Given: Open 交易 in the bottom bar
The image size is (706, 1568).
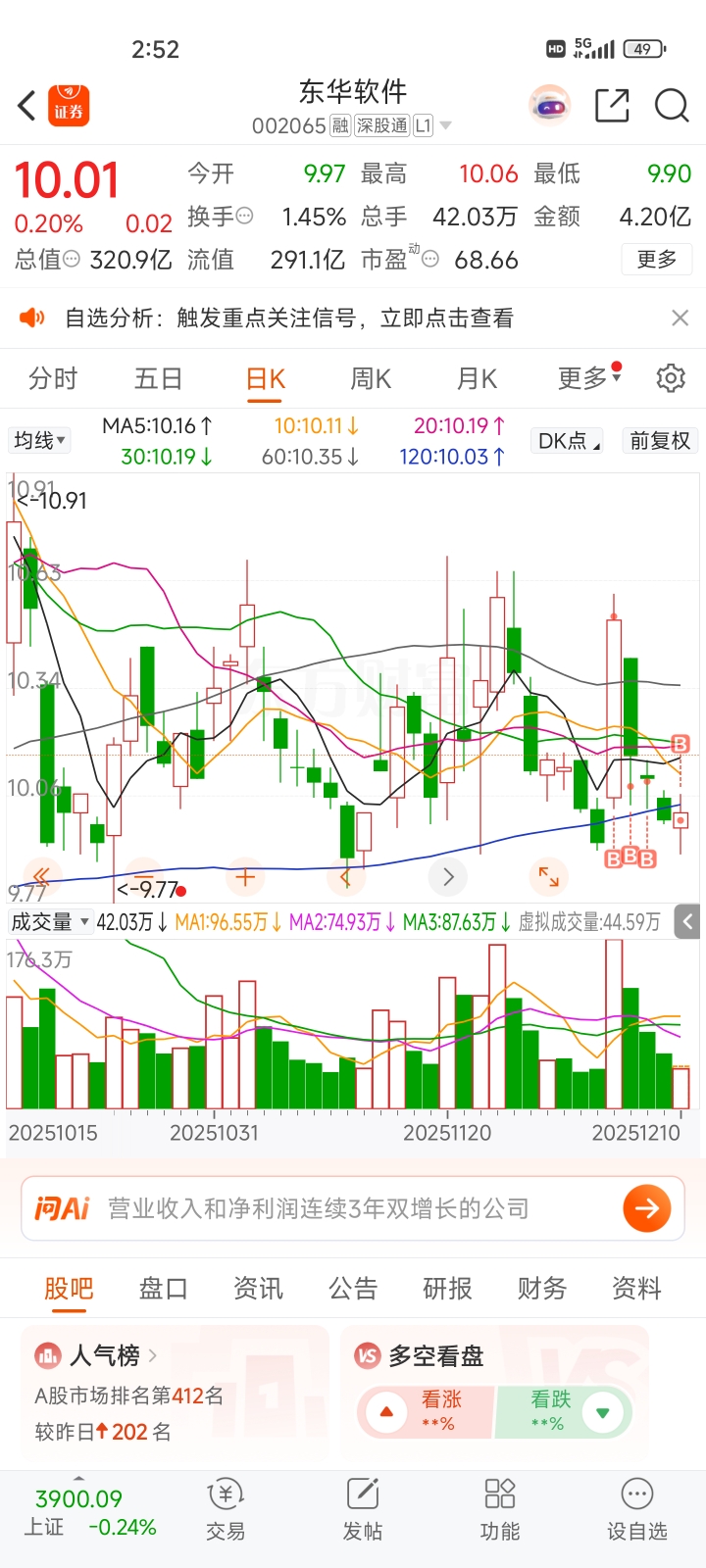Looking at the screenshot, I should tap(226, 1509).
